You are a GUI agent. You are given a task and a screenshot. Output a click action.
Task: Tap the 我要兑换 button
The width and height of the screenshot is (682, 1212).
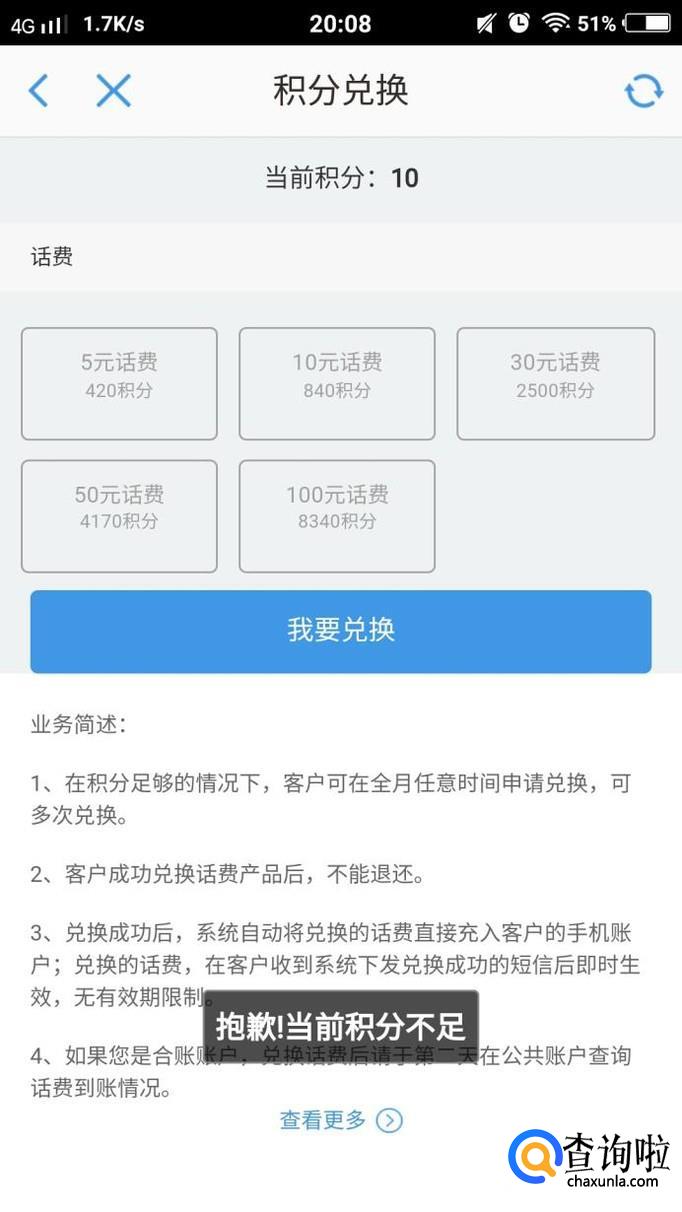[x=341, y=631]
